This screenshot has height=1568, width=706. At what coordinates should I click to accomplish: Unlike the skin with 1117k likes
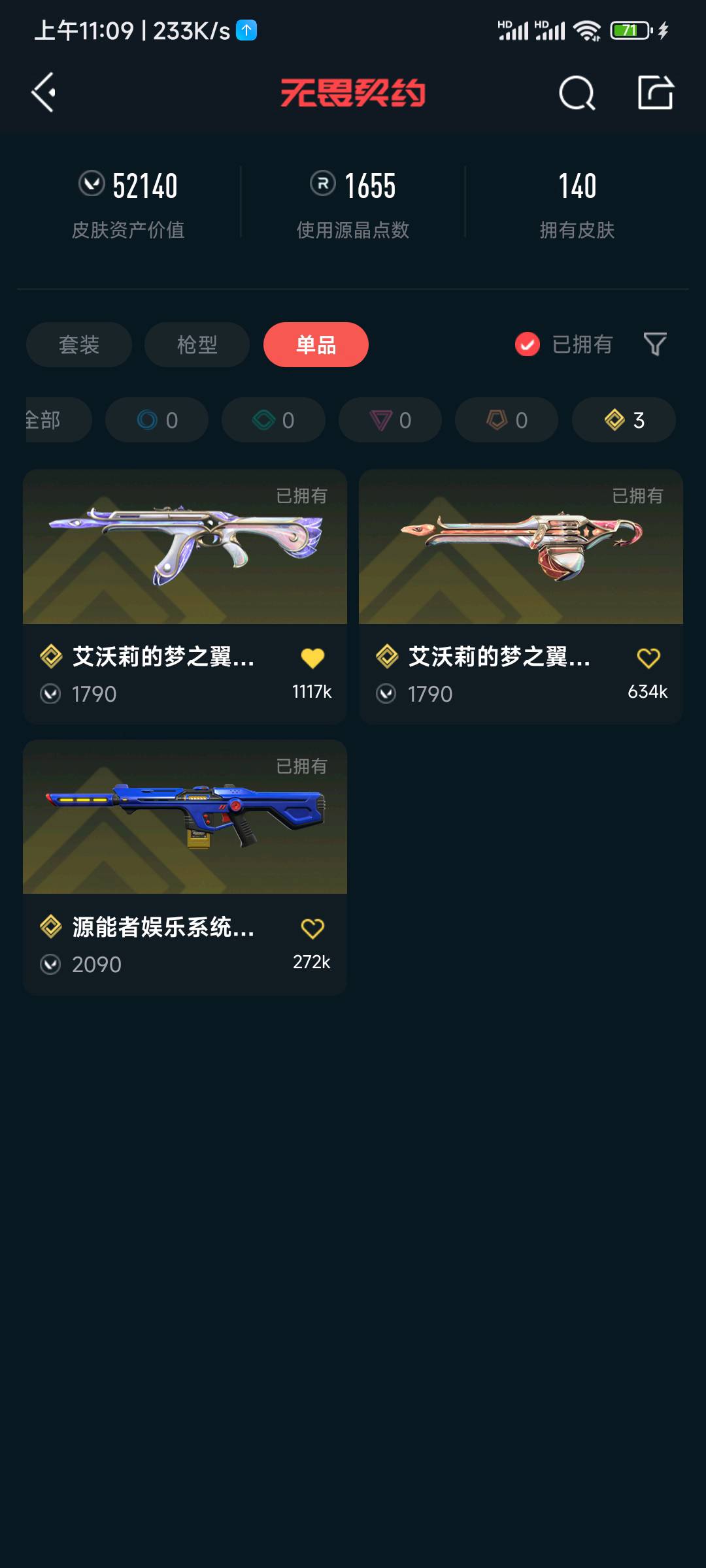tap(312, 658)
